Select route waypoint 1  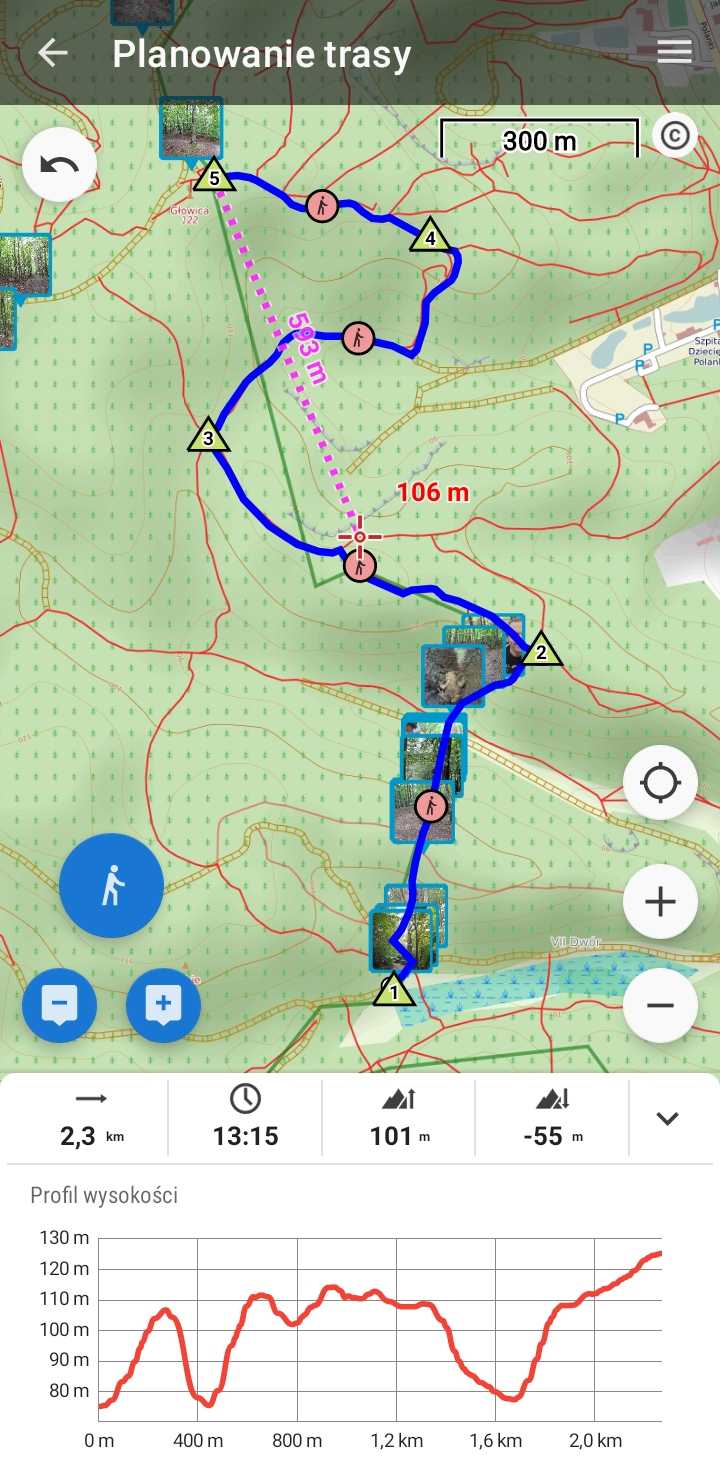(394, 992)
